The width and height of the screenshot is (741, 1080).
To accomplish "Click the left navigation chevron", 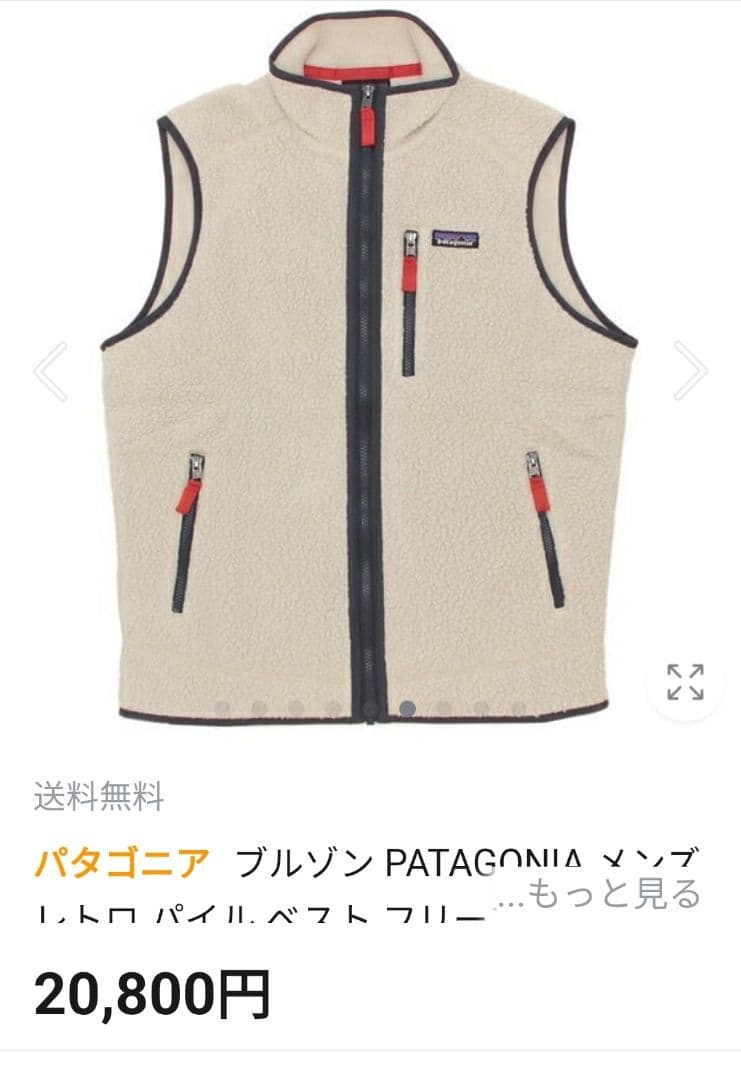I will (x=49, y=372).
